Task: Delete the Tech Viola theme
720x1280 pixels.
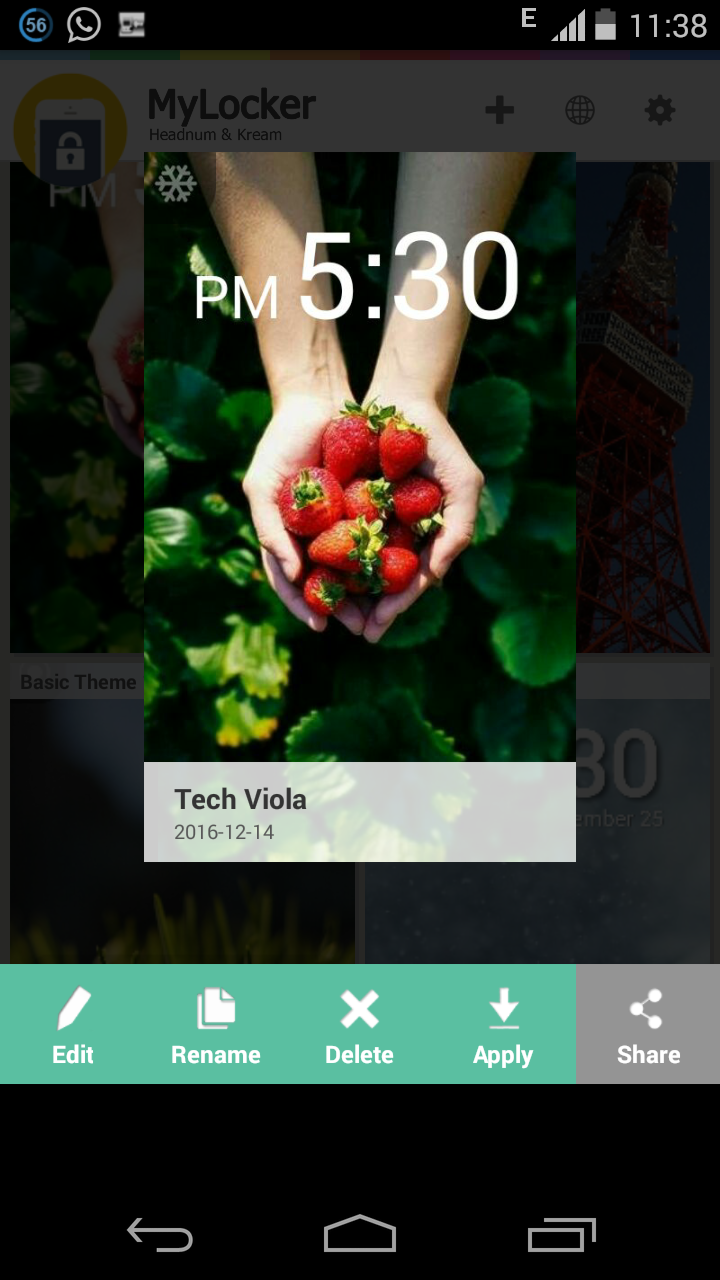Action: 360,1024
